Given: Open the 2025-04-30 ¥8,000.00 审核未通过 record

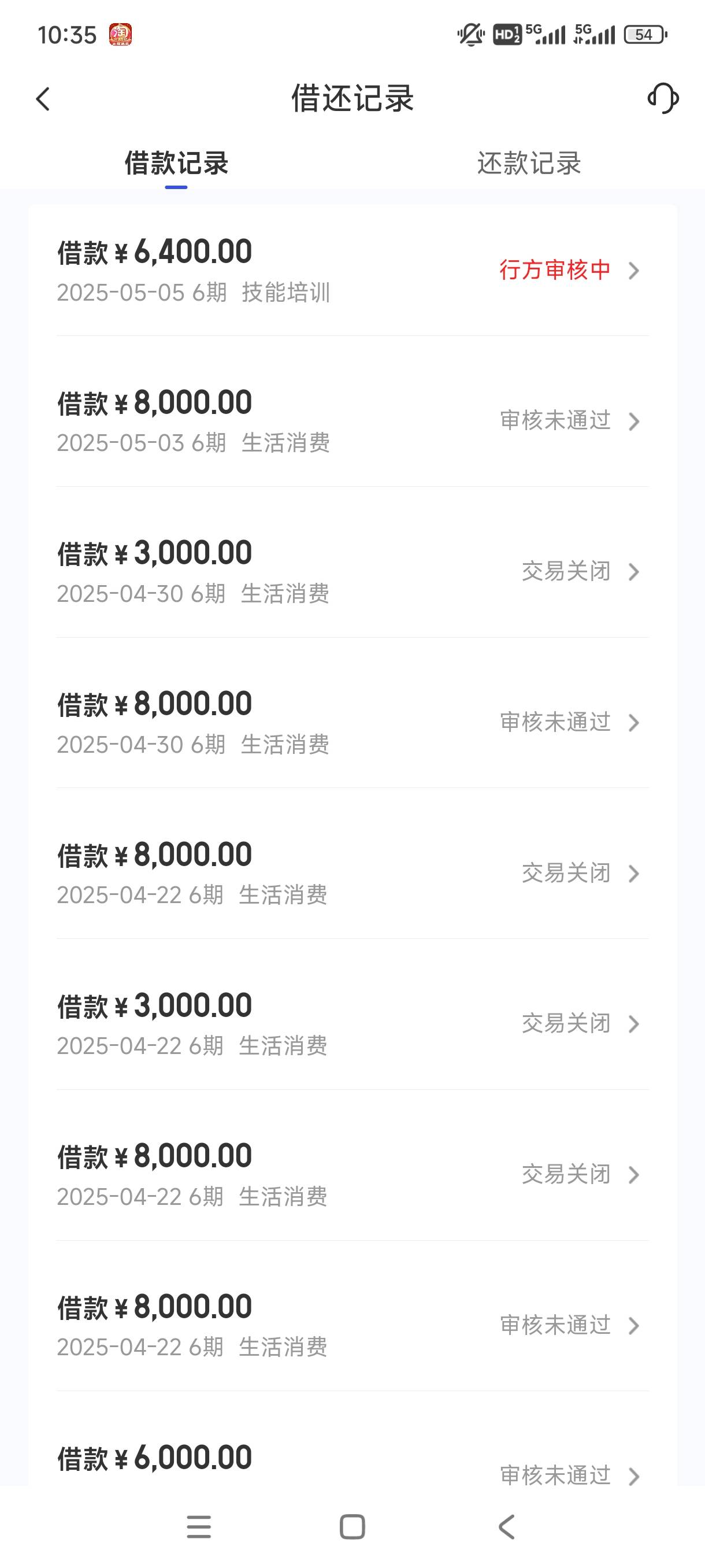Looking at the screenshot, I should (x=353, y=723).
